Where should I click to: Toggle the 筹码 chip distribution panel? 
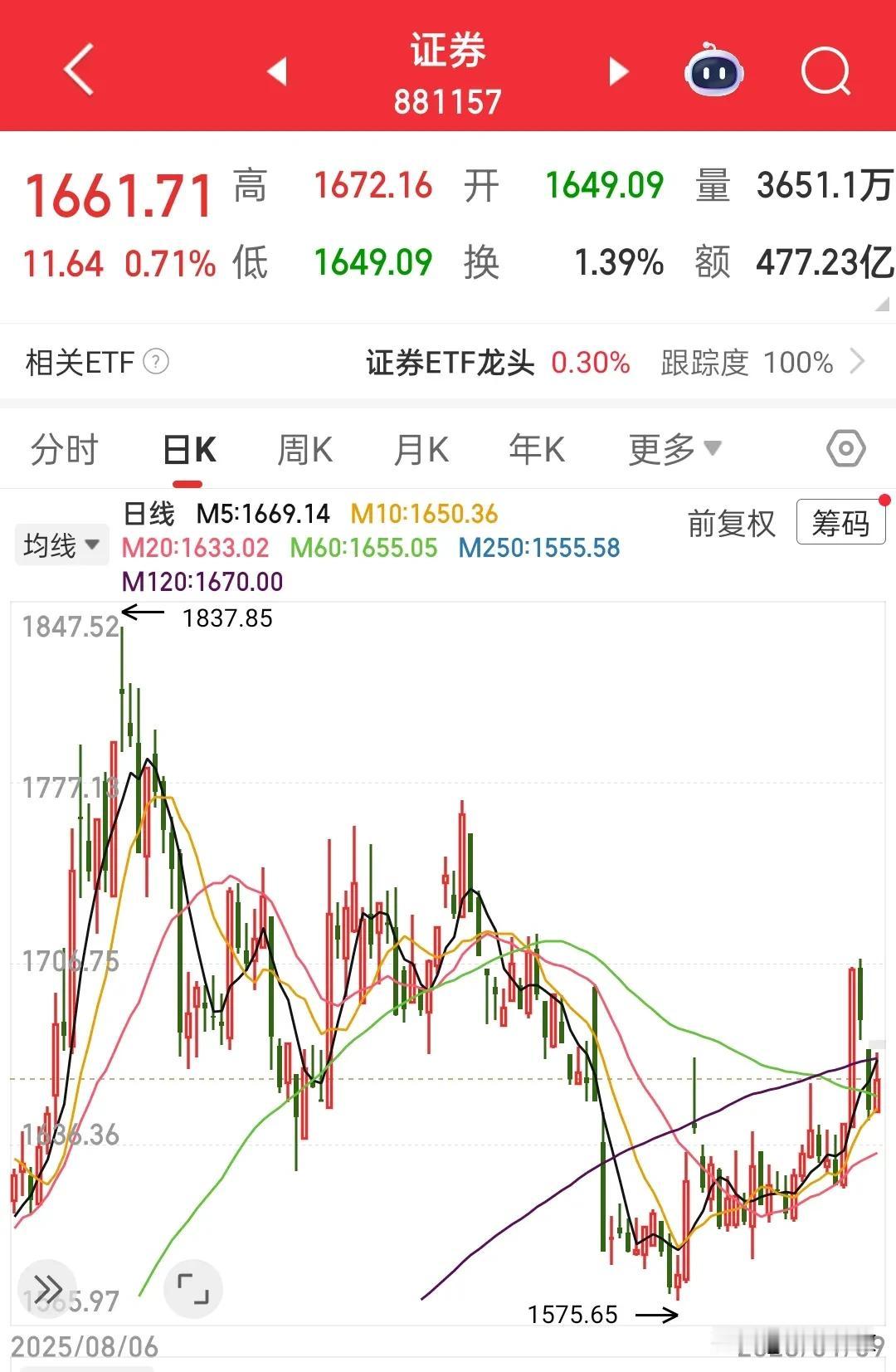840,523
